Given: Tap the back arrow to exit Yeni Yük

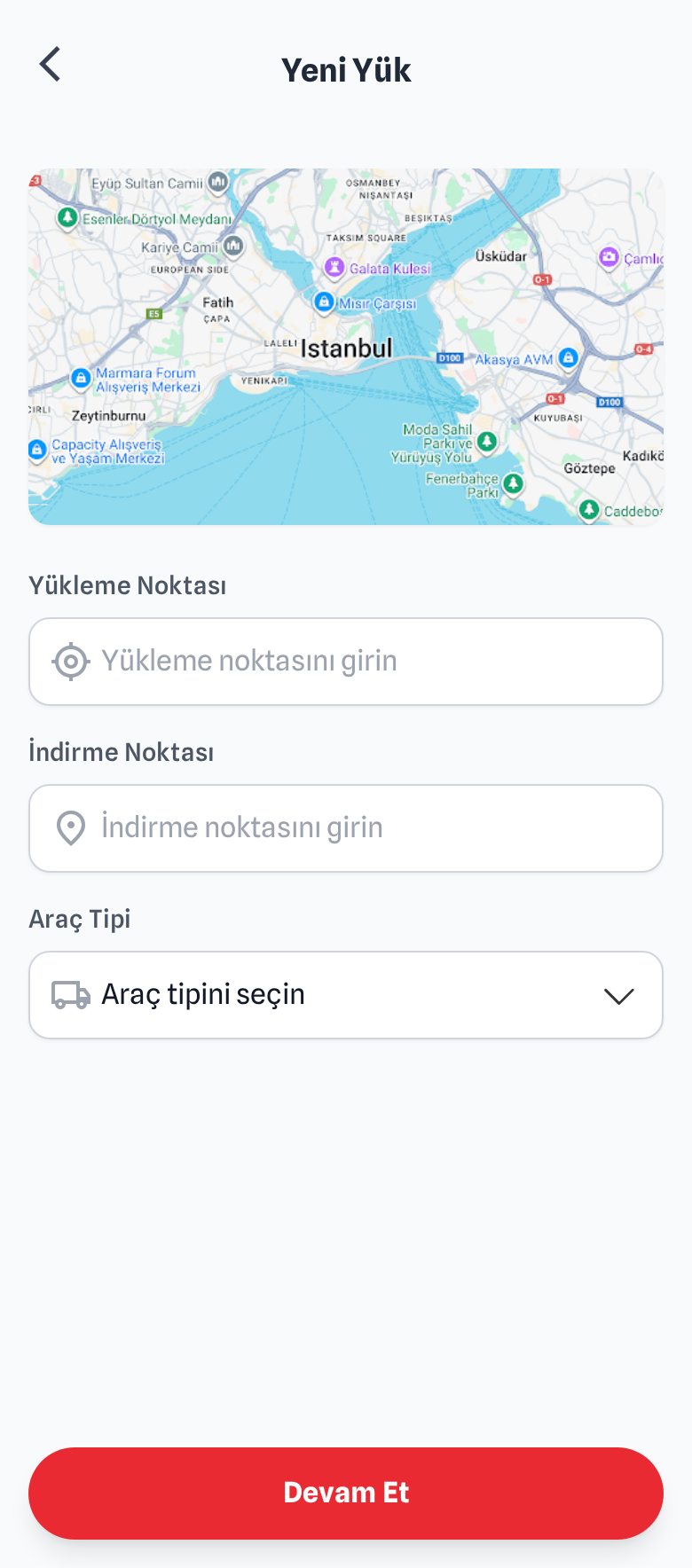Looking at the screenshot, I should pyautogui.click(x=49, y=64).
